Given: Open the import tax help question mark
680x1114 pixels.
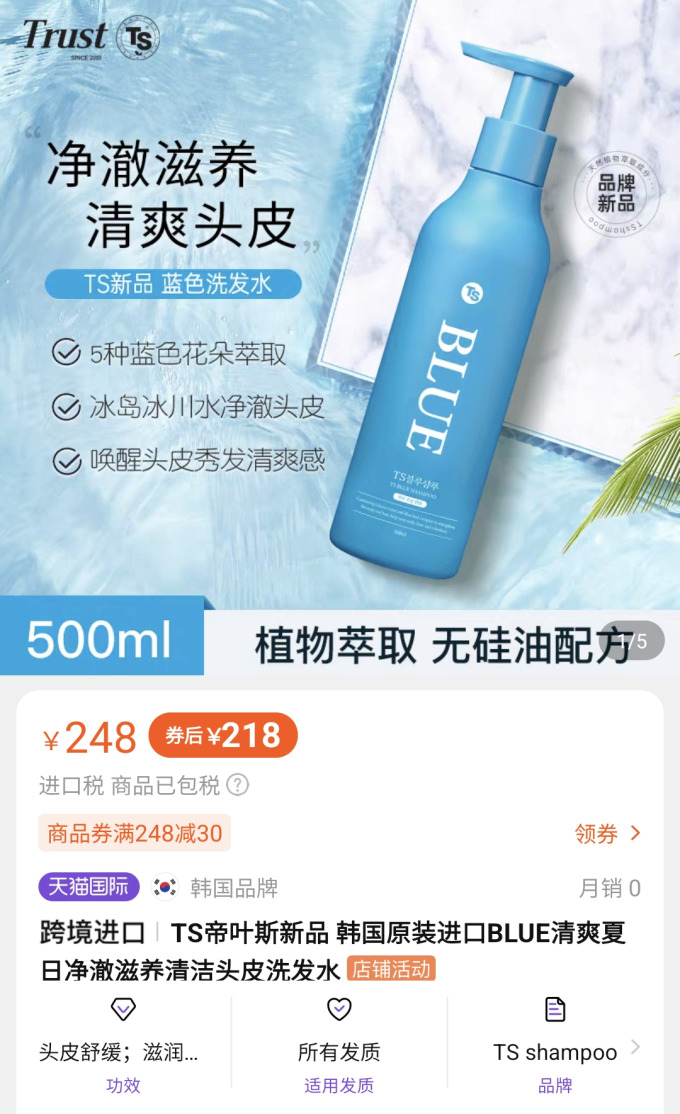Looking at the screenshot, I should 238,785.
